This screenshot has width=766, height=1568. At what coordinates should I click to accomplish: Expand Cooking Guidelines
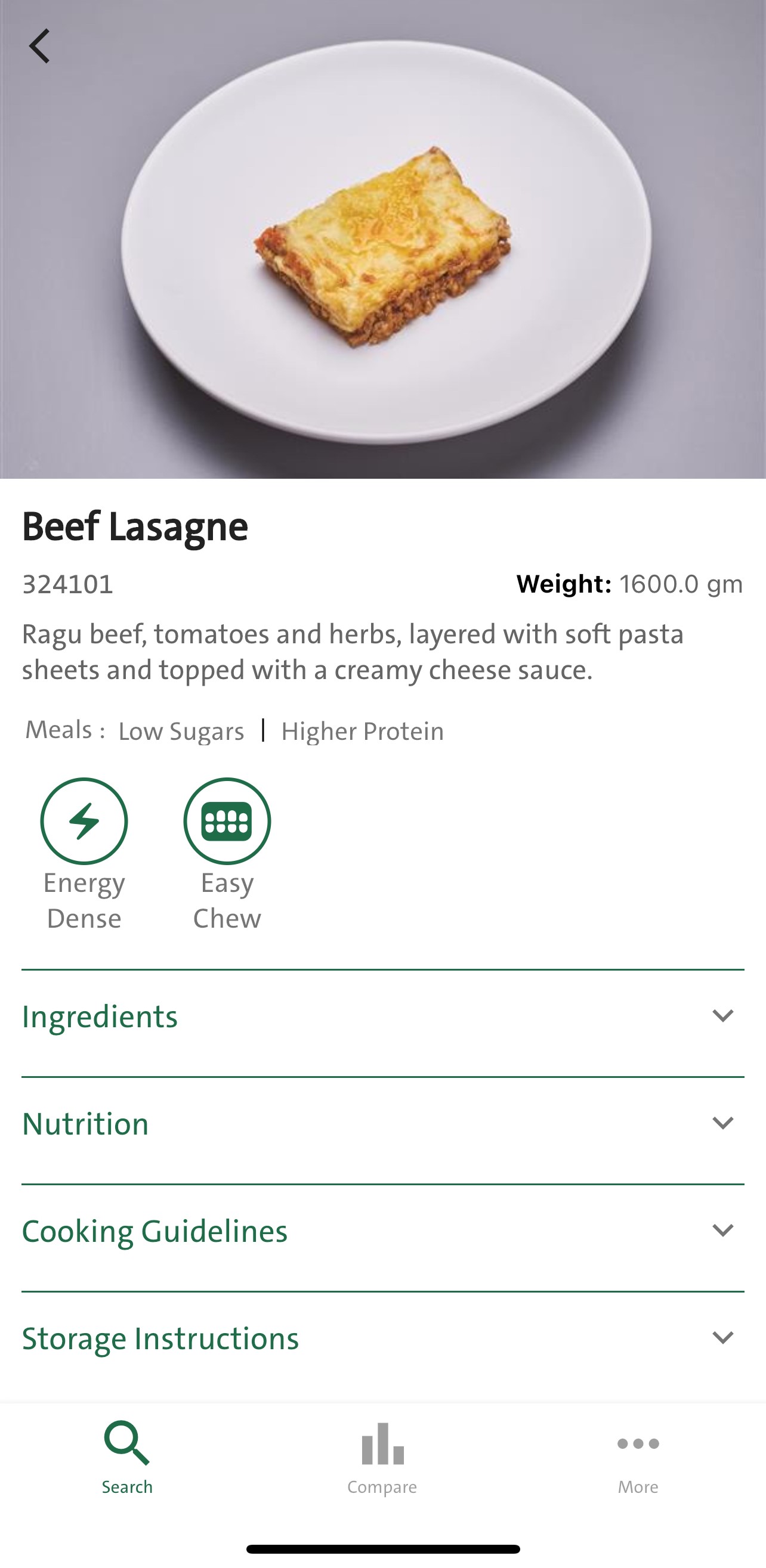click(x=383, y=1231)
